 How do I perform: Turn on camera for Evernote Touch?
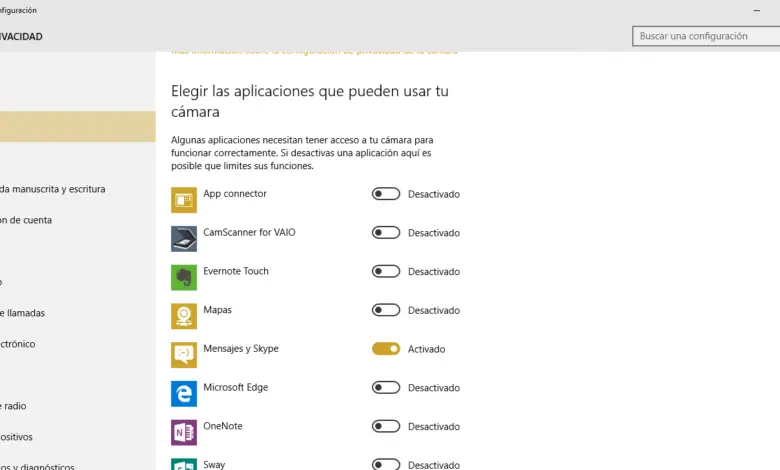(386, 272)
